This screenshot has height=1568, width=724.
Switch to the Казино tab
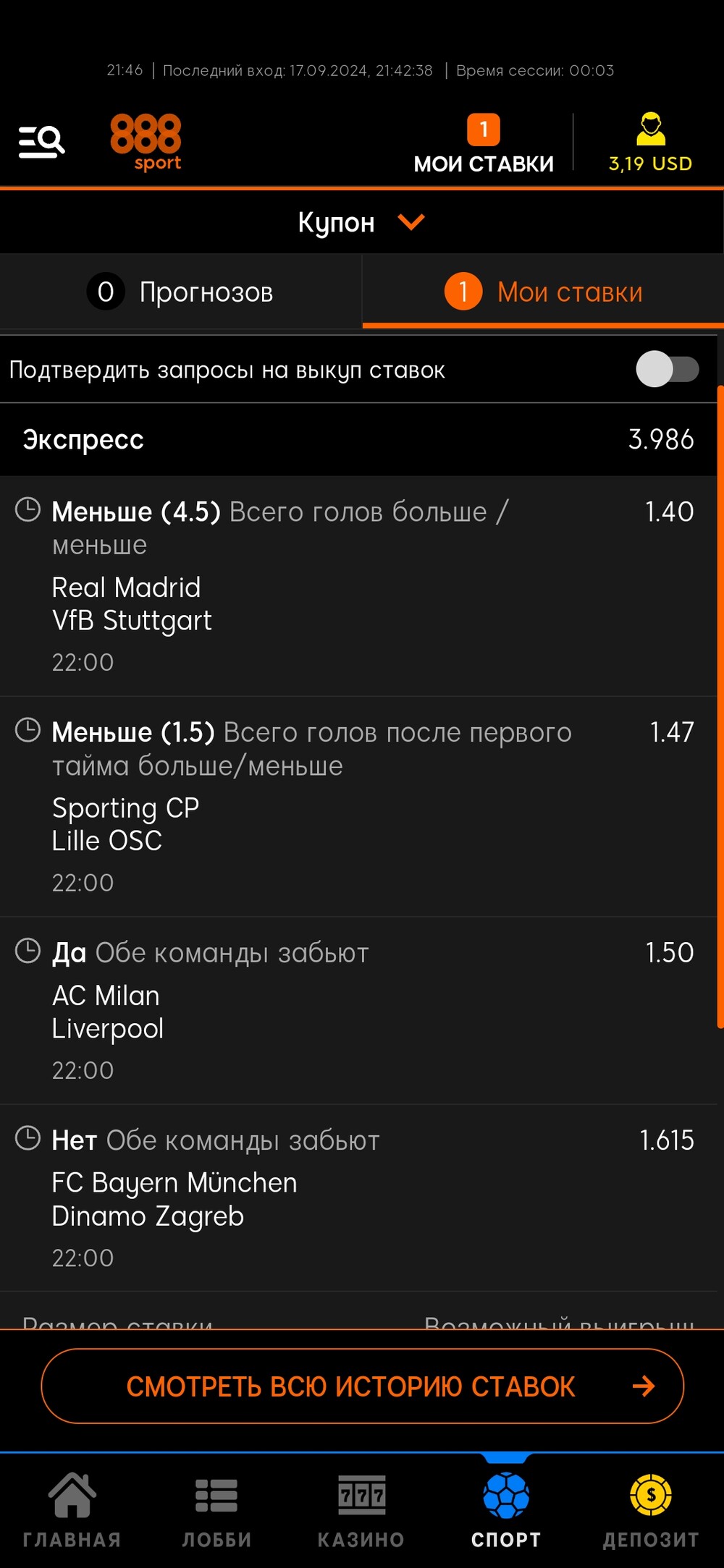(x=361, y=1510)
